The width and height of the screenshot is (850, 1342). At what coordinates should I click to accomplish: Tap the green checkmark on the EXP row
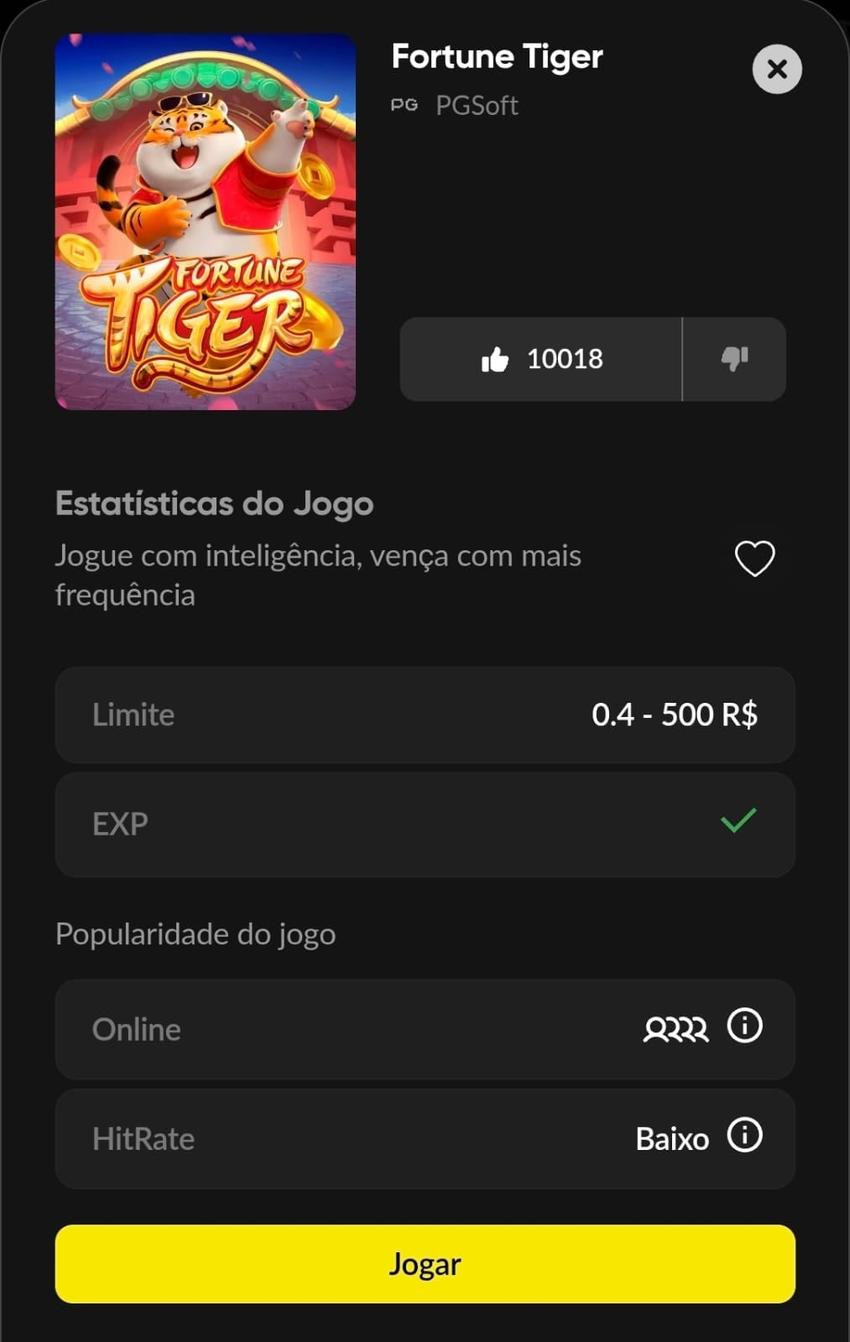(737, 823)
